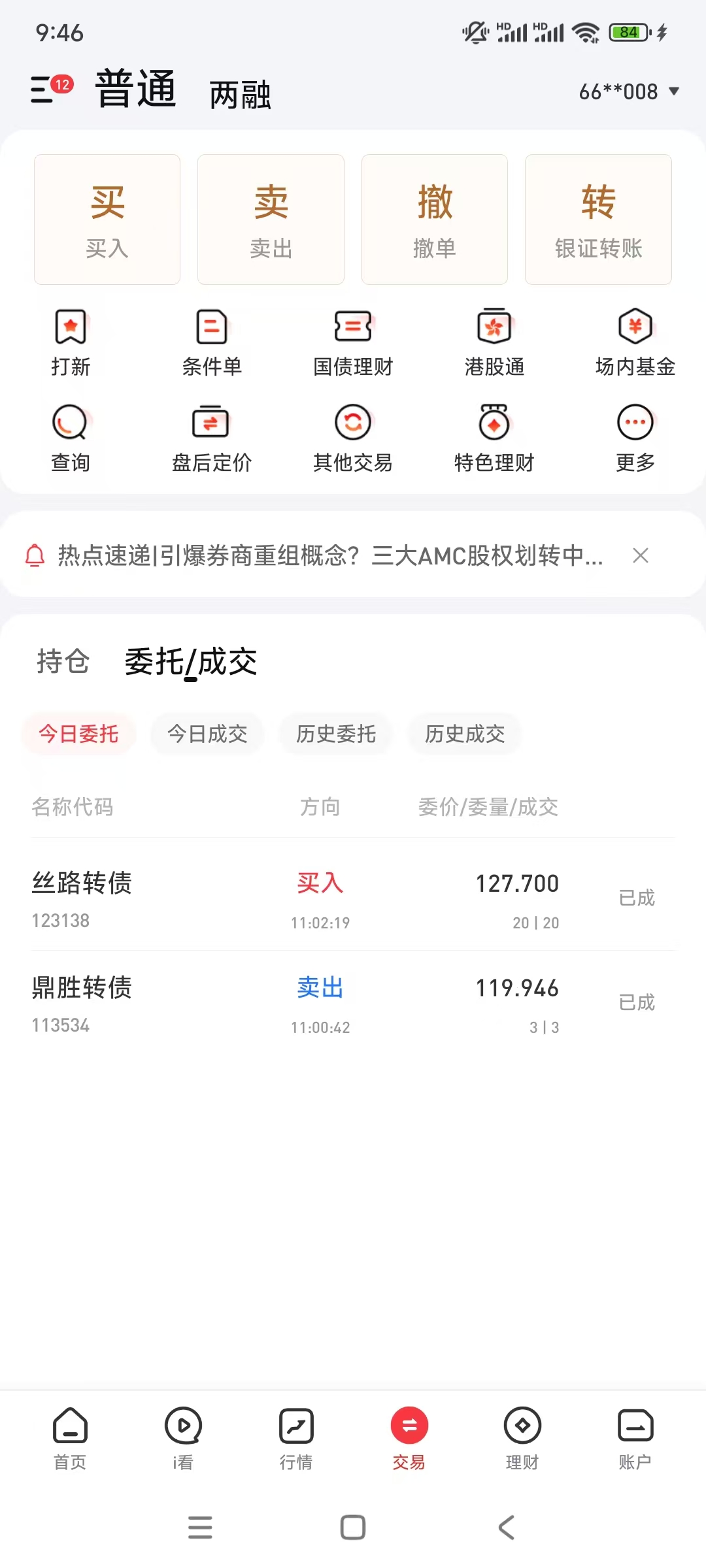Switch to the 持仓 positions tab
Viewport: 706px width, 1568px height.
pyautogui.click(x=63, y=662)
